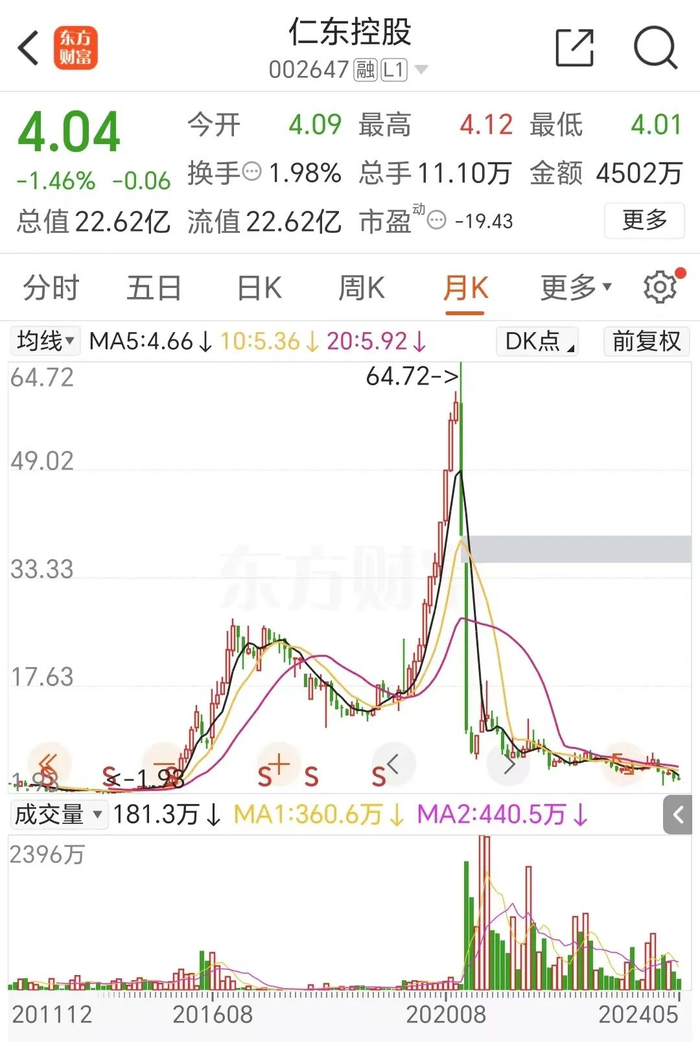Open the search magnifier icon
This screenshot has width=700, height=1042.
655,47
